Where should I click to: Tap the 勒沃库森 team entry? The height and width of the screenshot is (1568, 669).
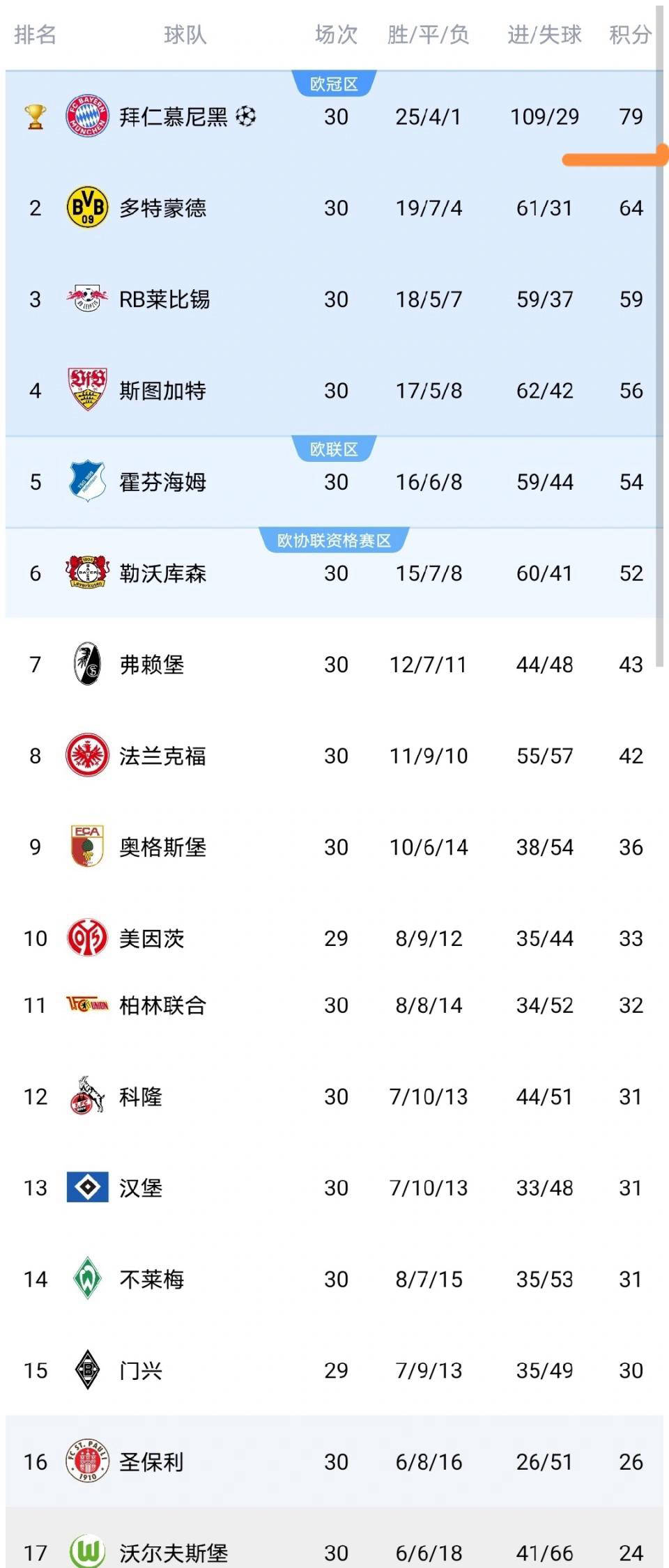162,573
